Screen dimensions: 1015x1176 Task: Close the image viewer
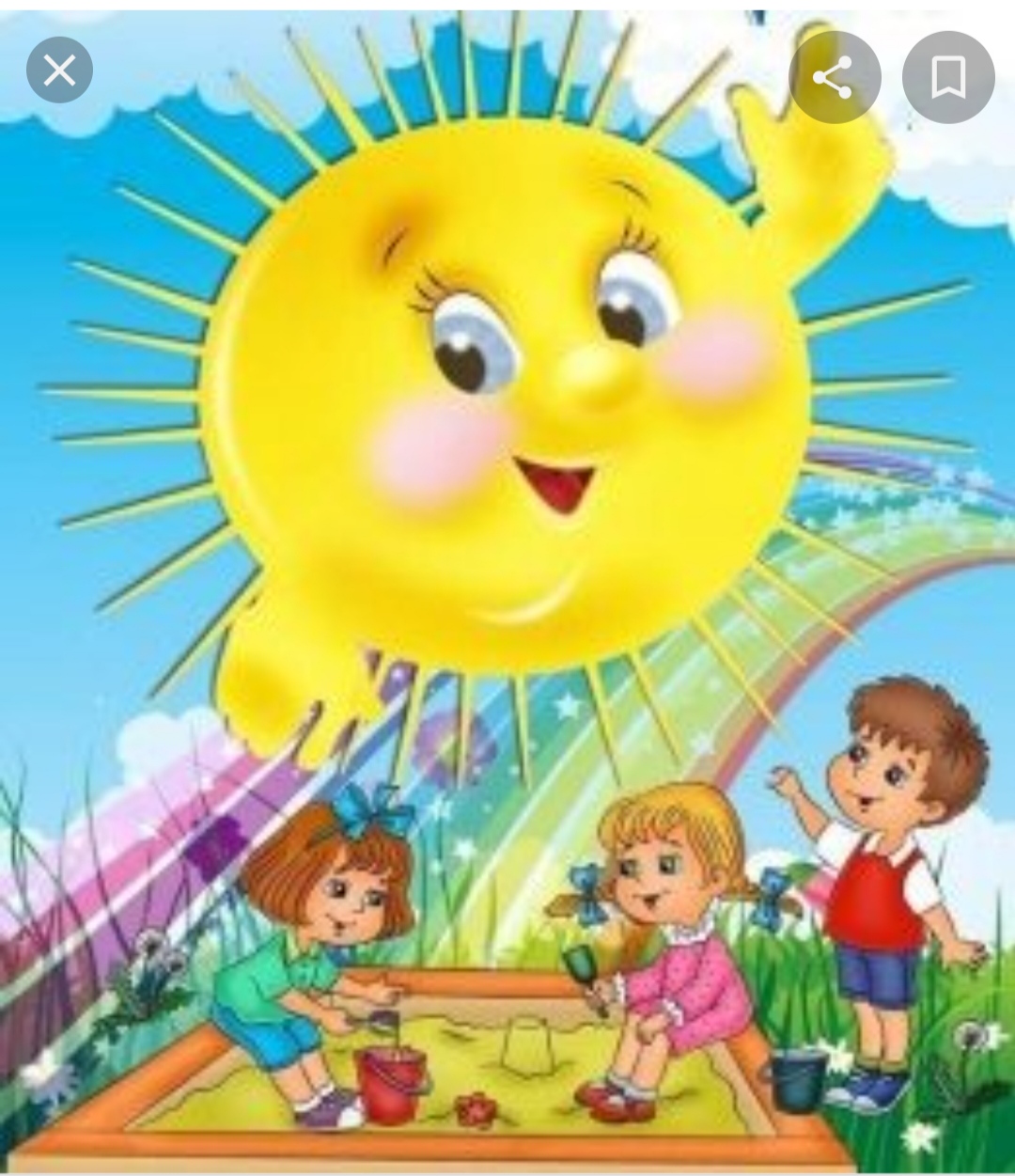coord(59,71)
